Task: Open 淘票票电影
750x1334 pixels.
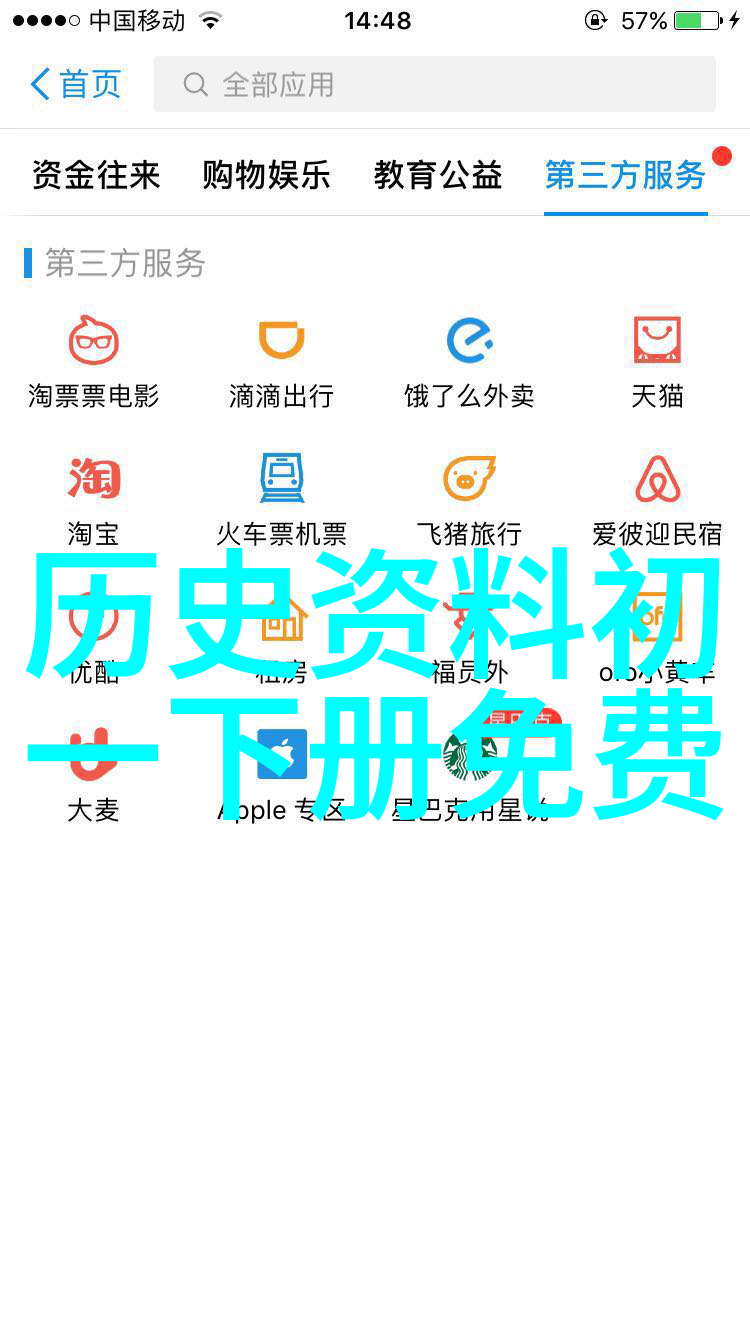Action: [x=94, y=360]
